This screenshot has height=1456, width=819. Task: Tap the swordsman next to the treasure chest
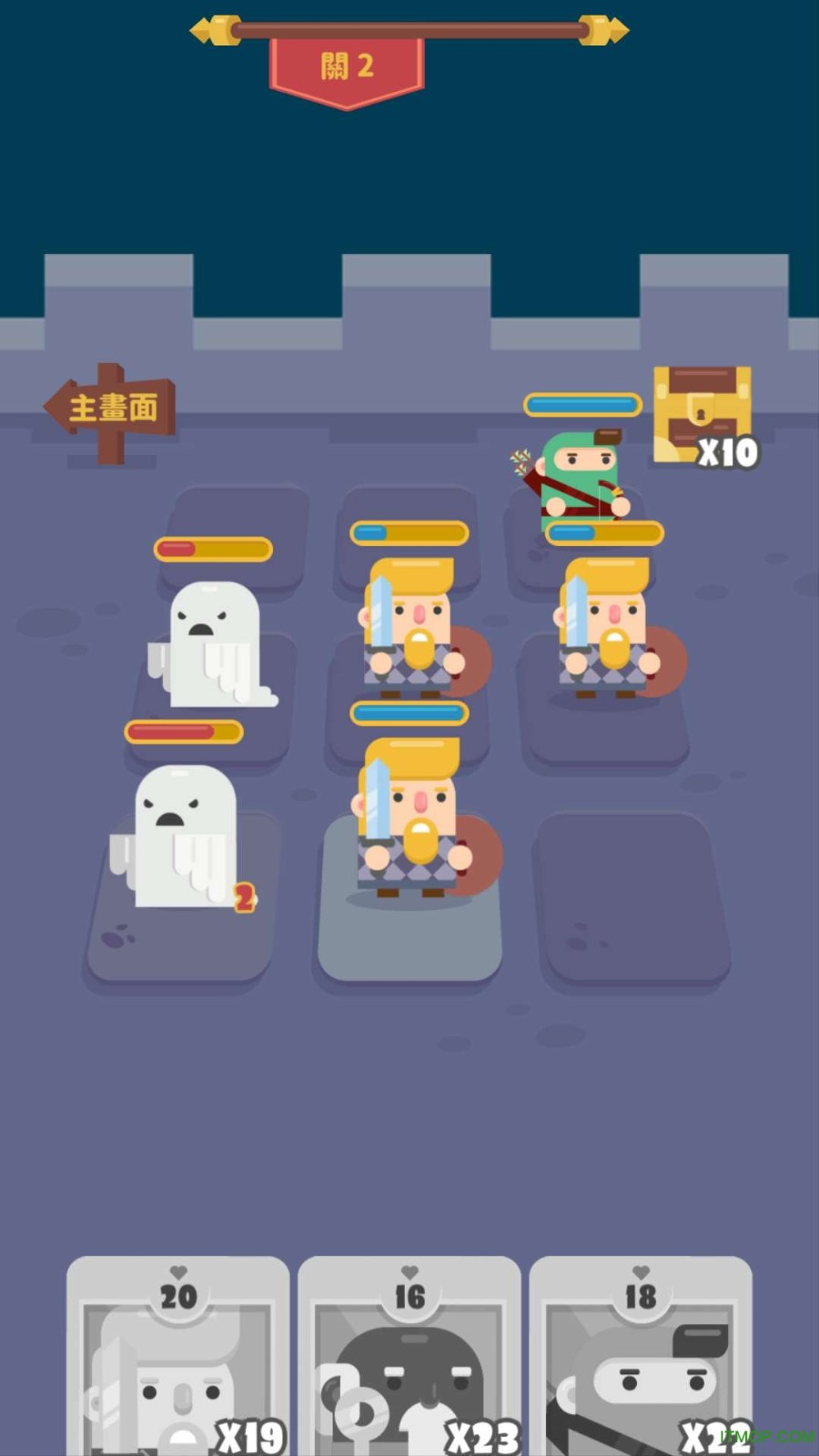603,628
